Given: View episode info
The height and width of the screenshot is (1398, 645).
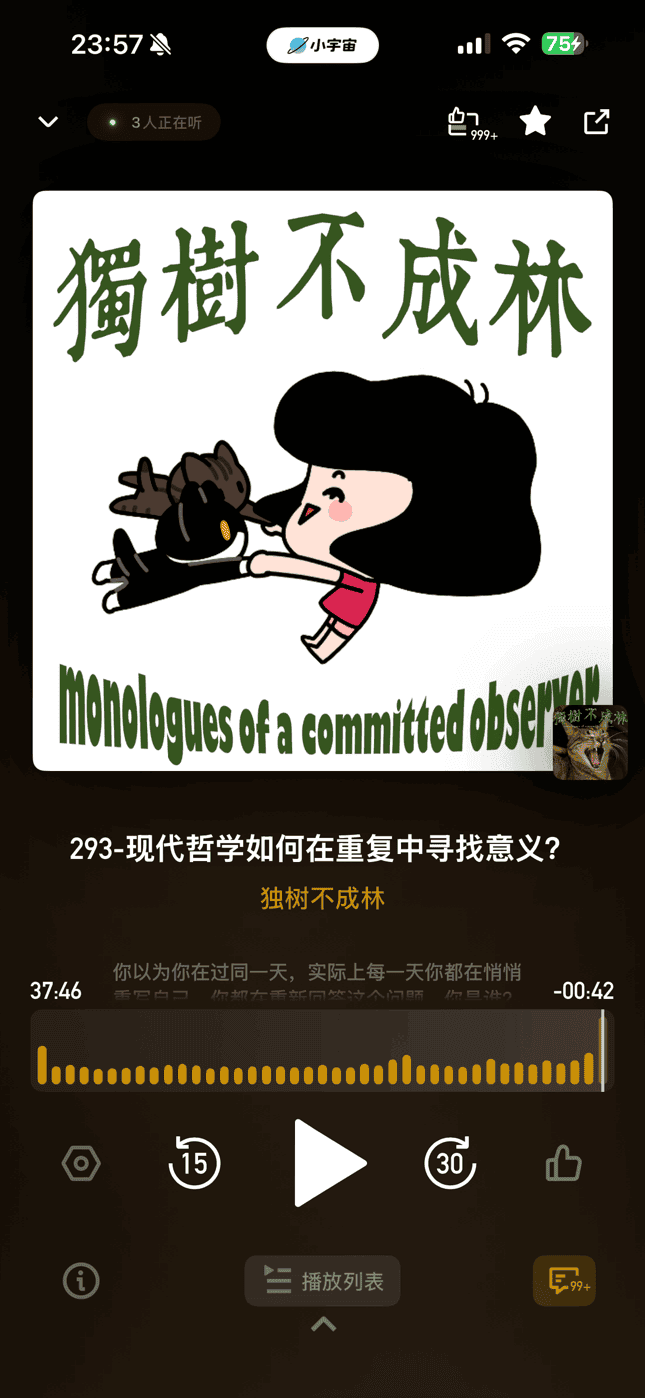Looking at the screenshot, I should pos(81,1281).
